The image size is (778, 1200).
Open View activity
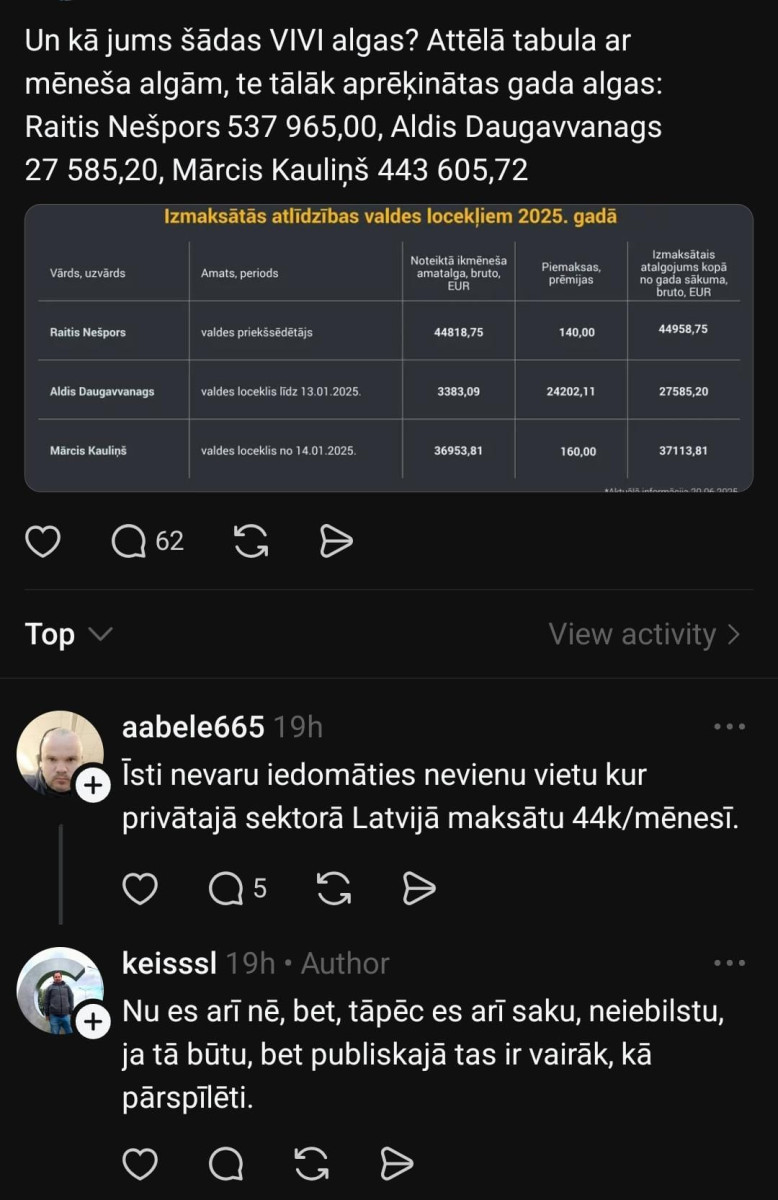coord(644,635)
